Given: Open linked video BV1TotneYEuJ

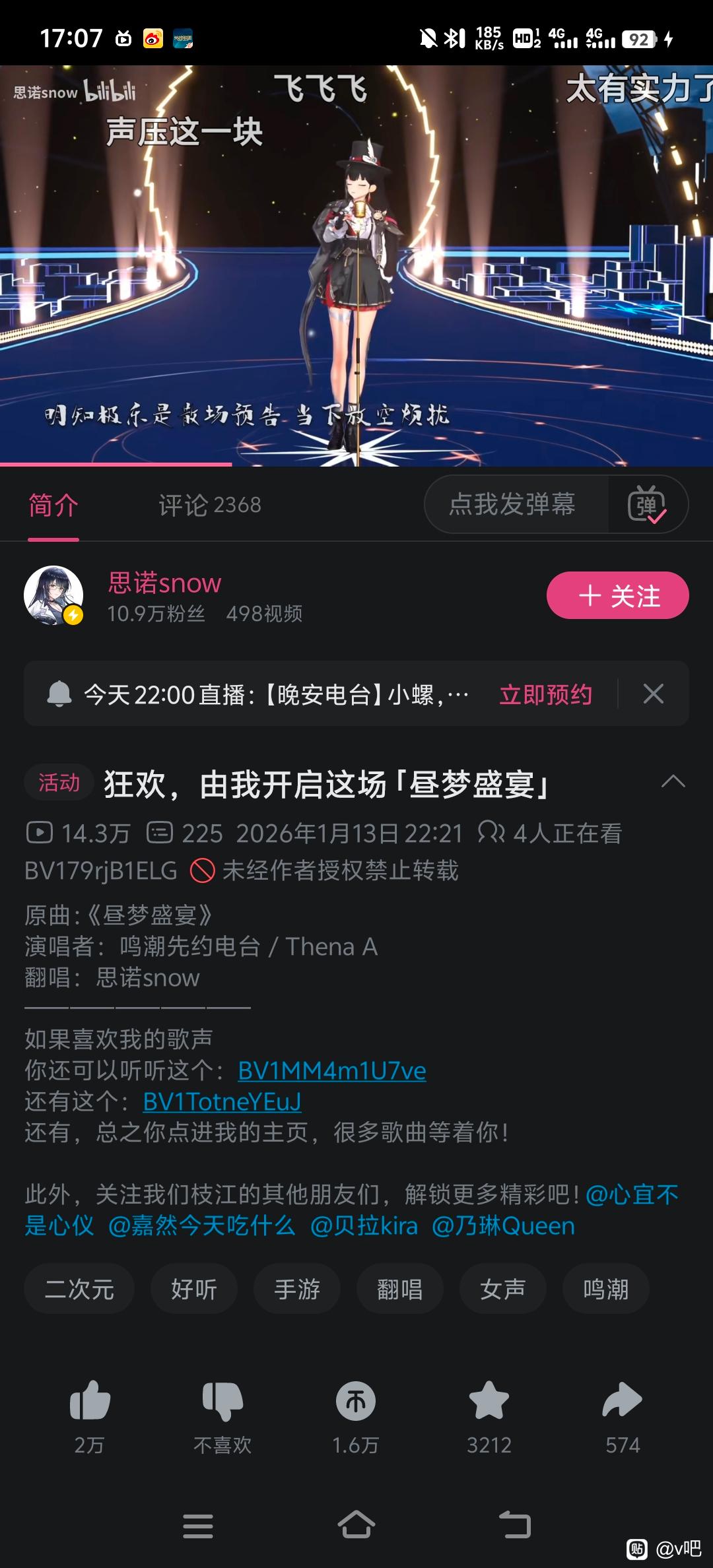Looking at the screenshot, I should coord(222,1101).
